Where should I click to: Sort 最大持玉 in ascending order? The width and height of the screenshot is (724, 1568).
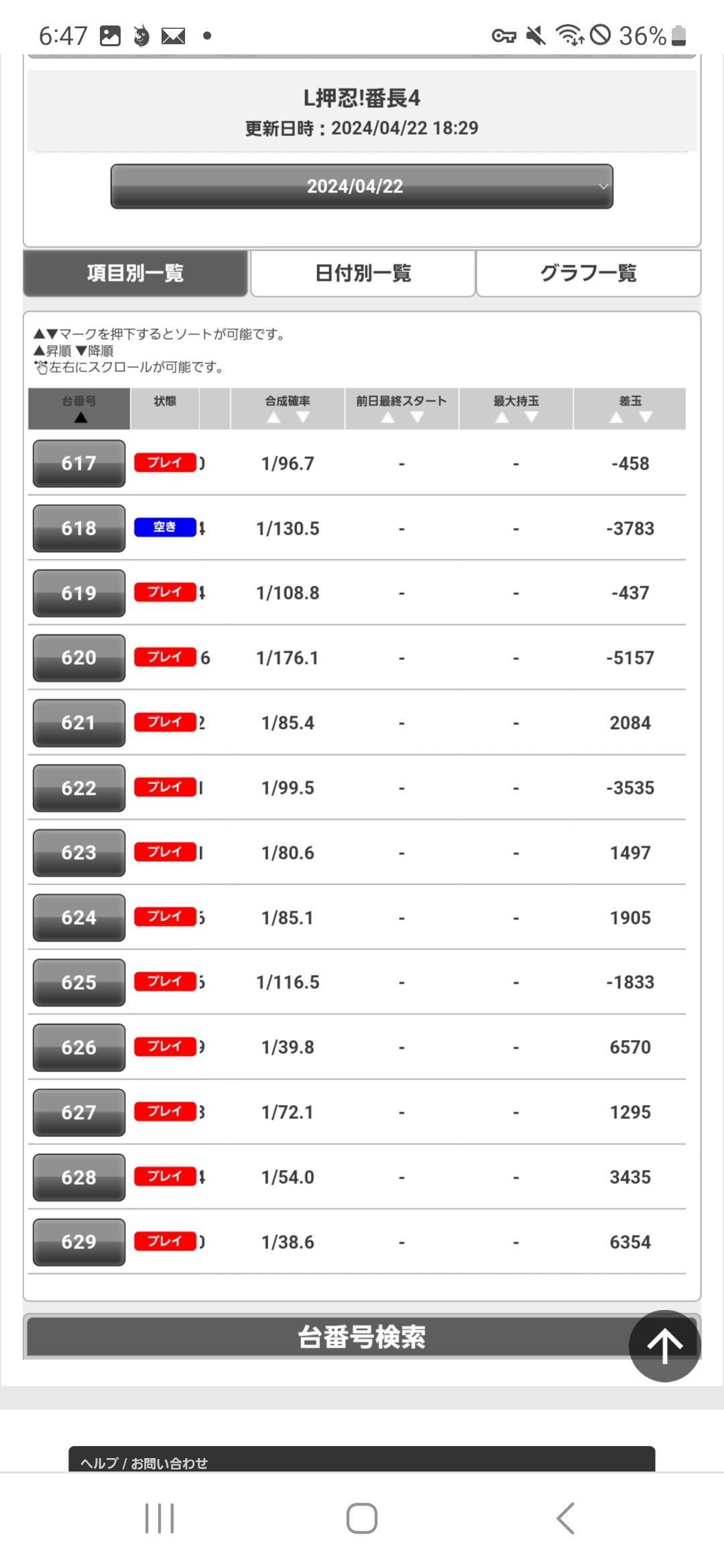(x=501, y=417)
